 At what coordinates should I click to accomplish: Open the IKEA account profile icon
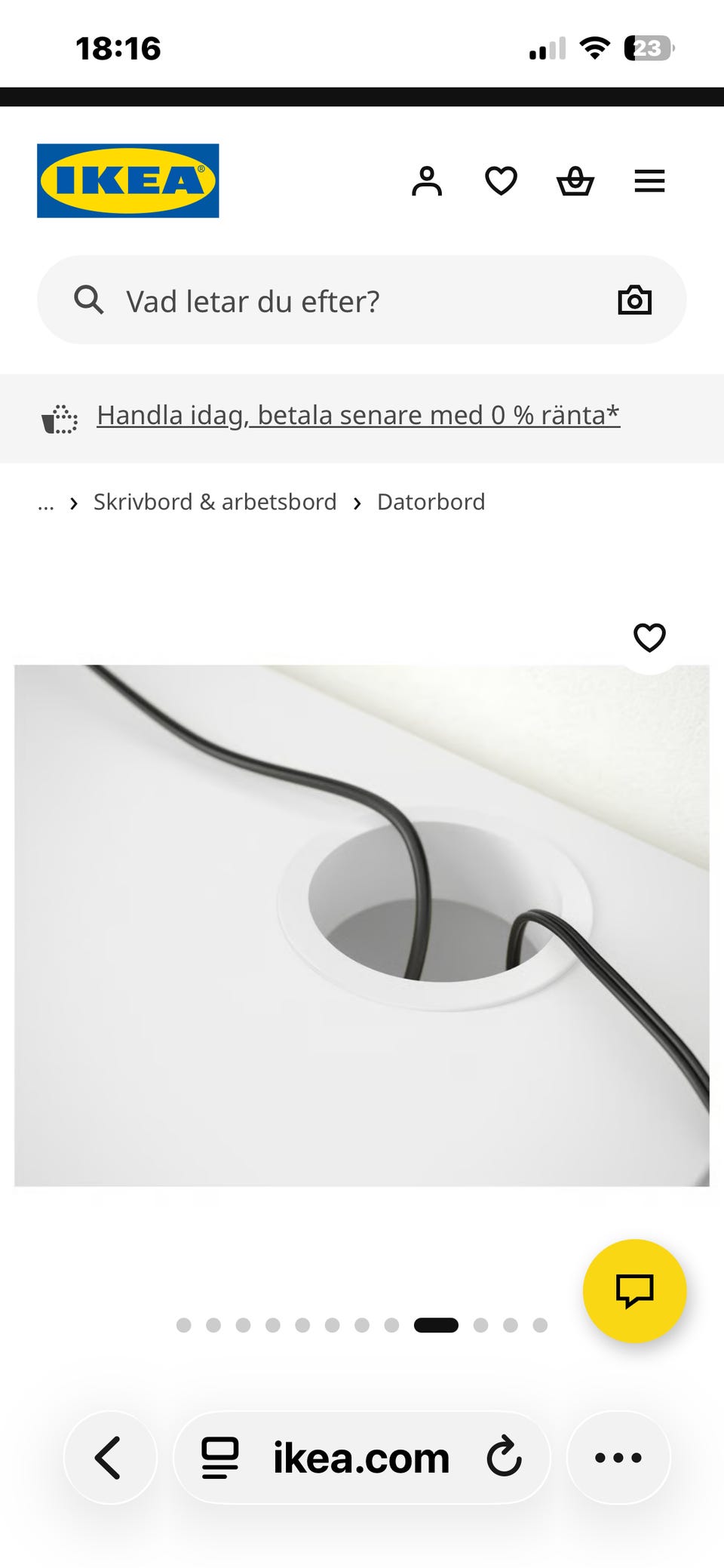pos(428,180)
